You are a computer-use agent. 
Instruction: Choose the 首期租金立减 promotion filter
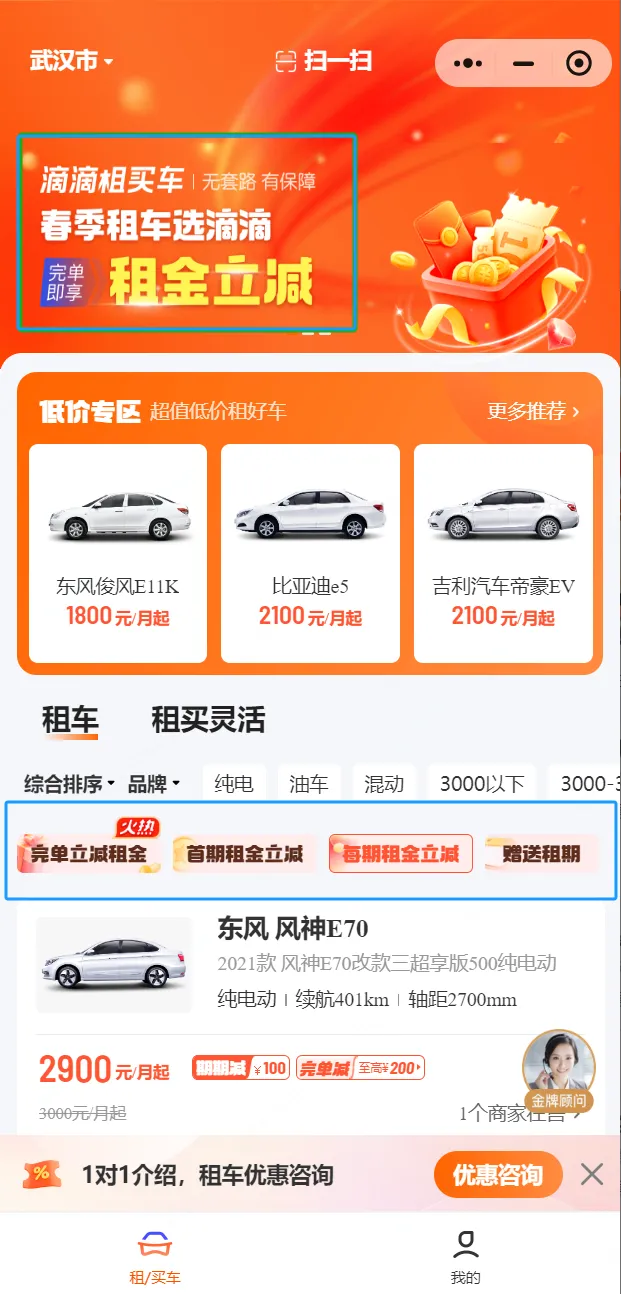point(244,854)
